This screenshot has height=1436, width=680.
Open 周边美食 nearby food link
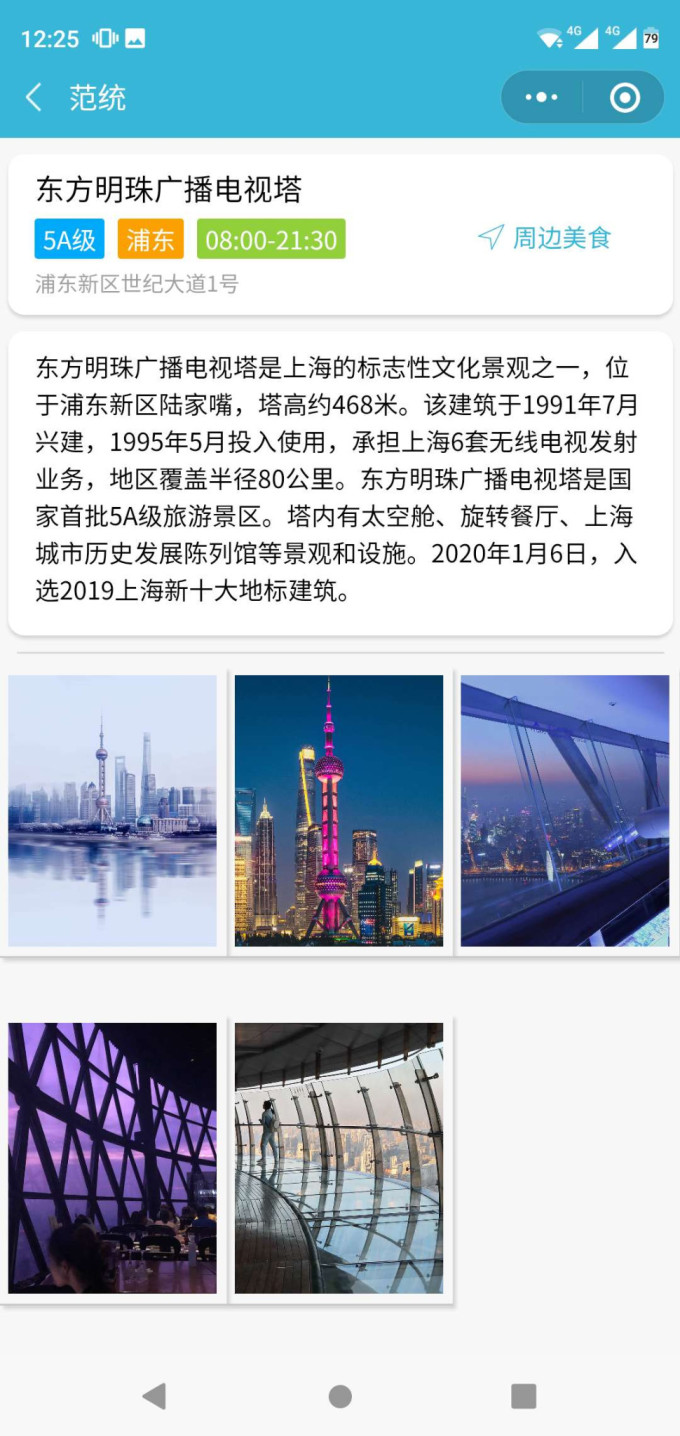click(x=545, y=238)
